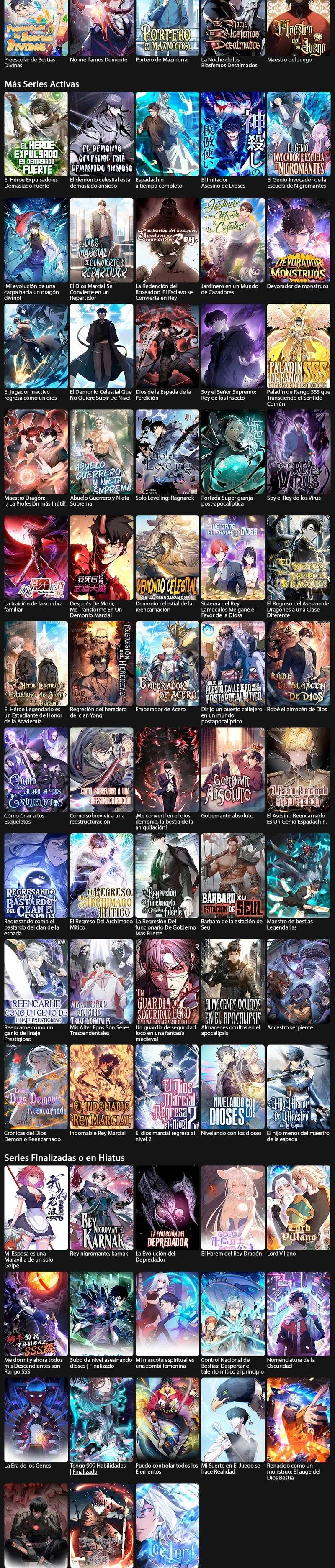
Task: Open El Héroe Expulsado es Demasiado Fuerte
Action: [x=36, y=134]
